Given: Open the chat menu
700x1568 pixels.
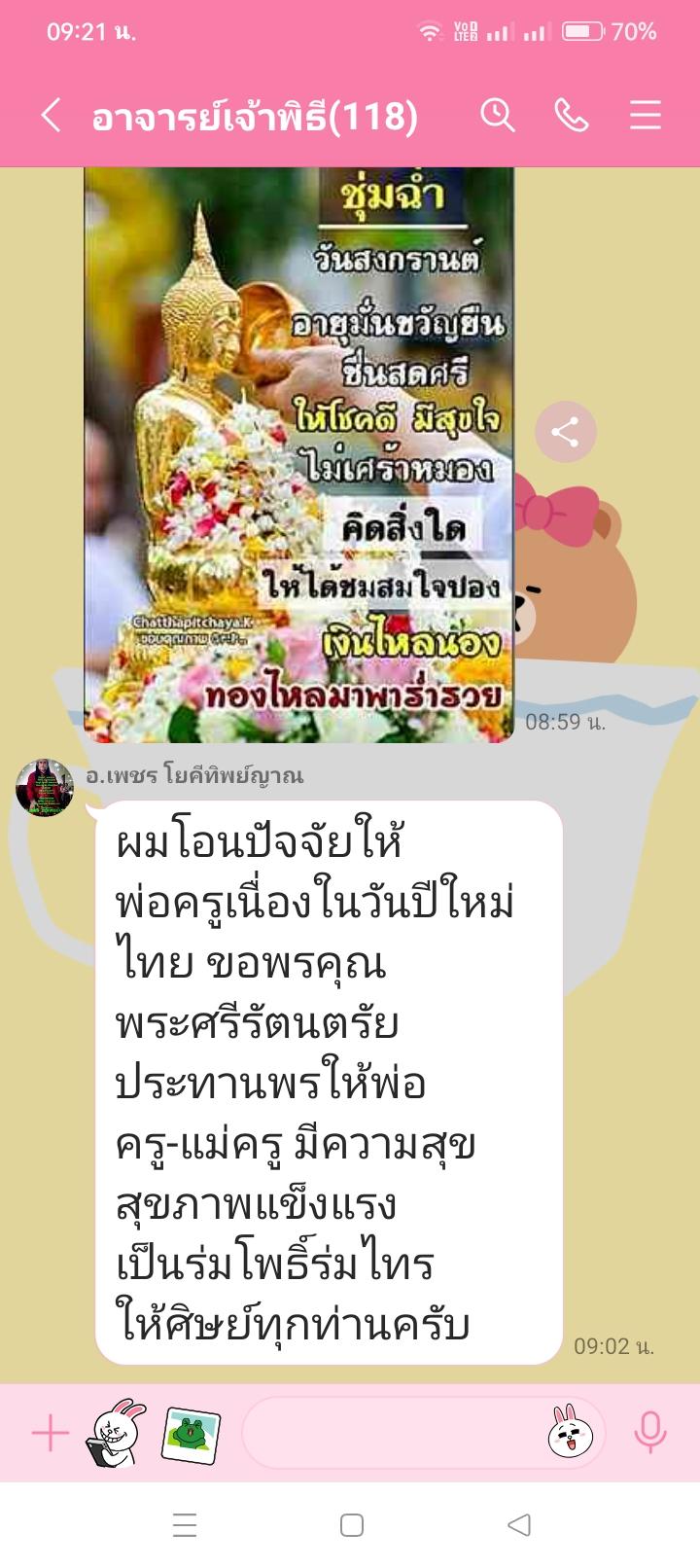Looking at the screenshot, I should 645,117.
